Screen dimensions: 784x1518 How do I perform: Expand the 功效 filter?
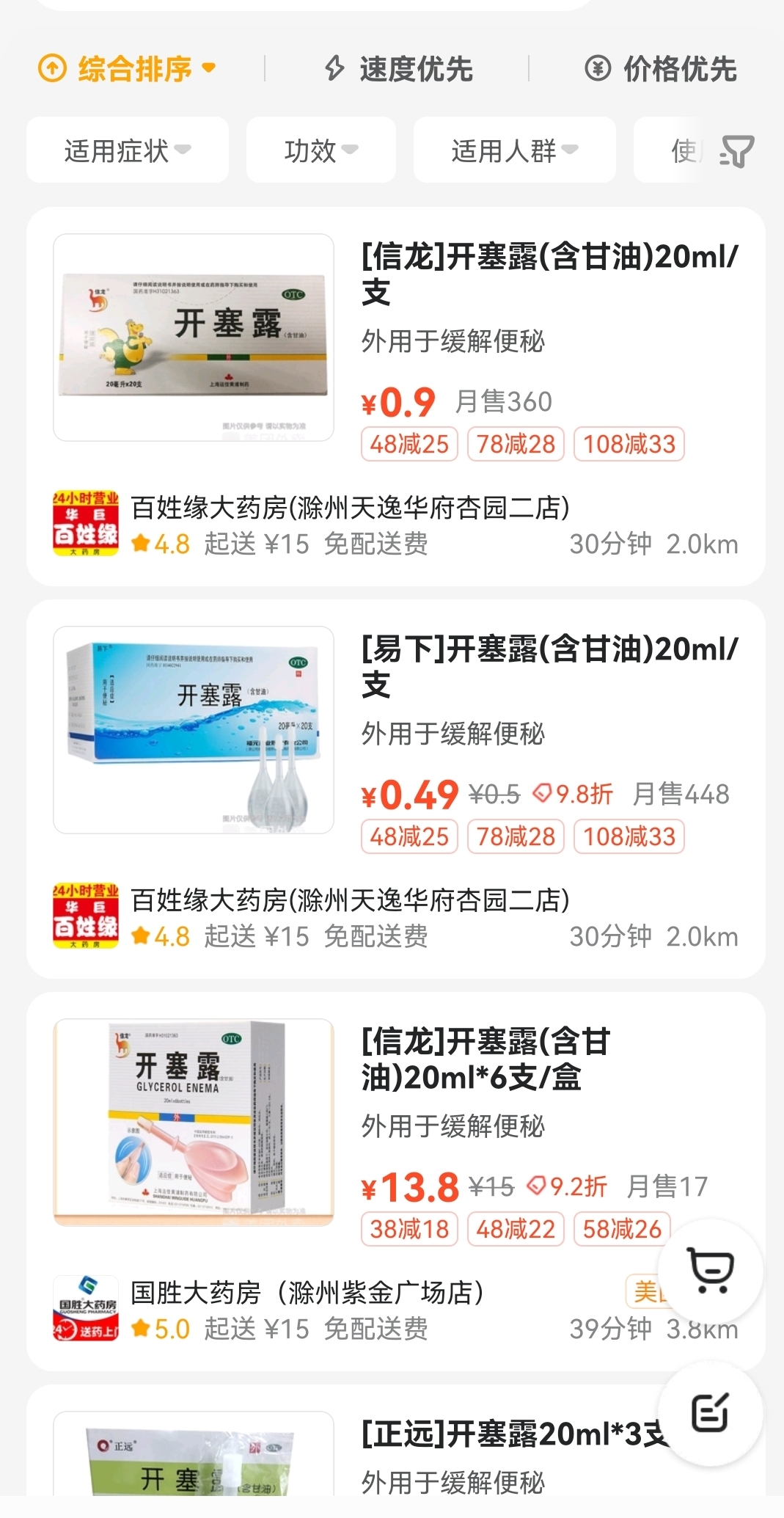320,150
